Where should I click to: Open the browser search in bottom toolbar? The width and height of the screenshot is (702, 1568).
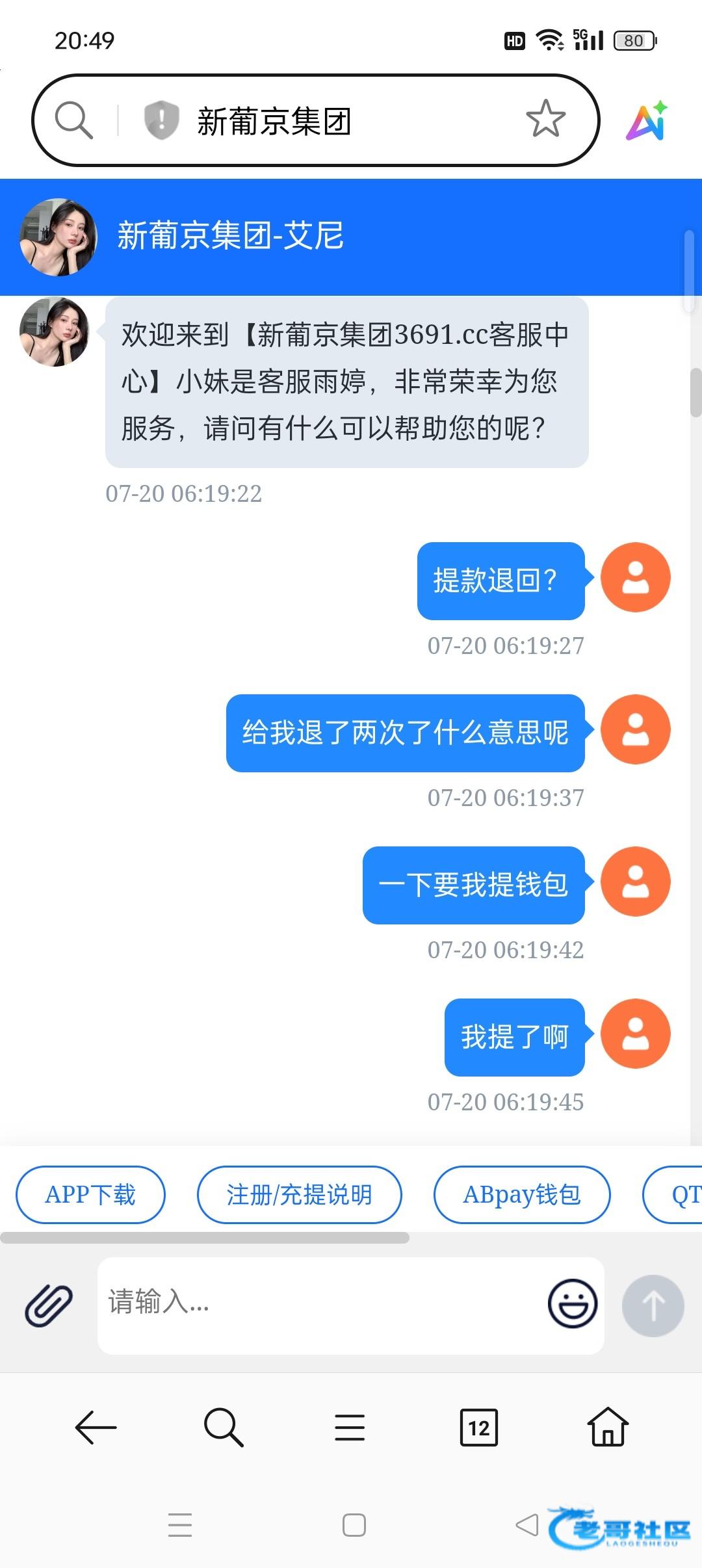223,1428
